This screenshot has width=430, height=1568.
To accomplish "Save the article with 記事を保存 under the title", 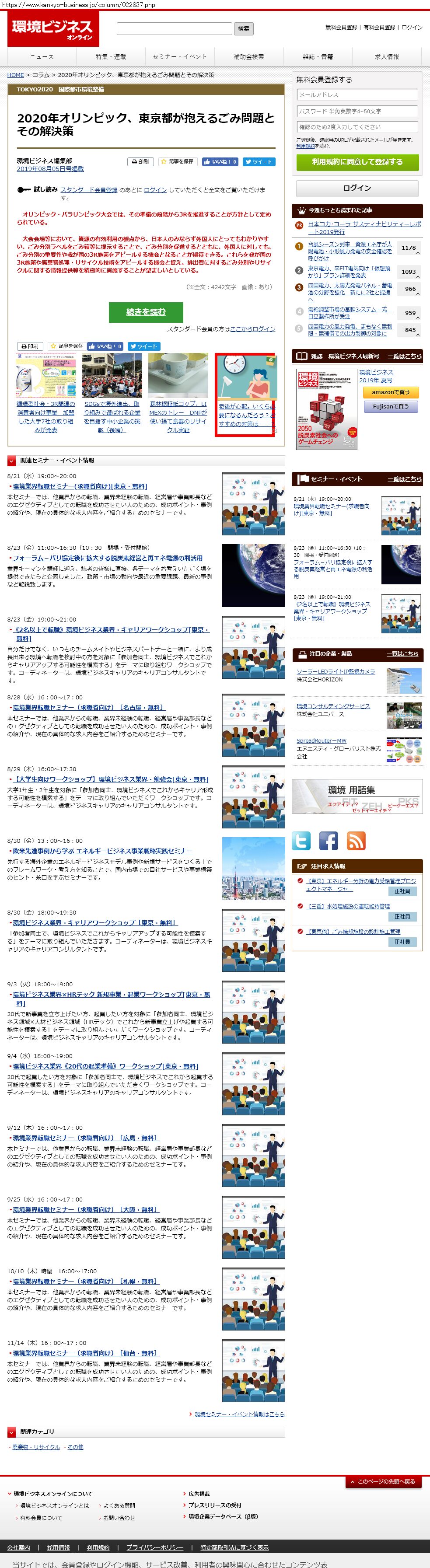I will point(178,162).
